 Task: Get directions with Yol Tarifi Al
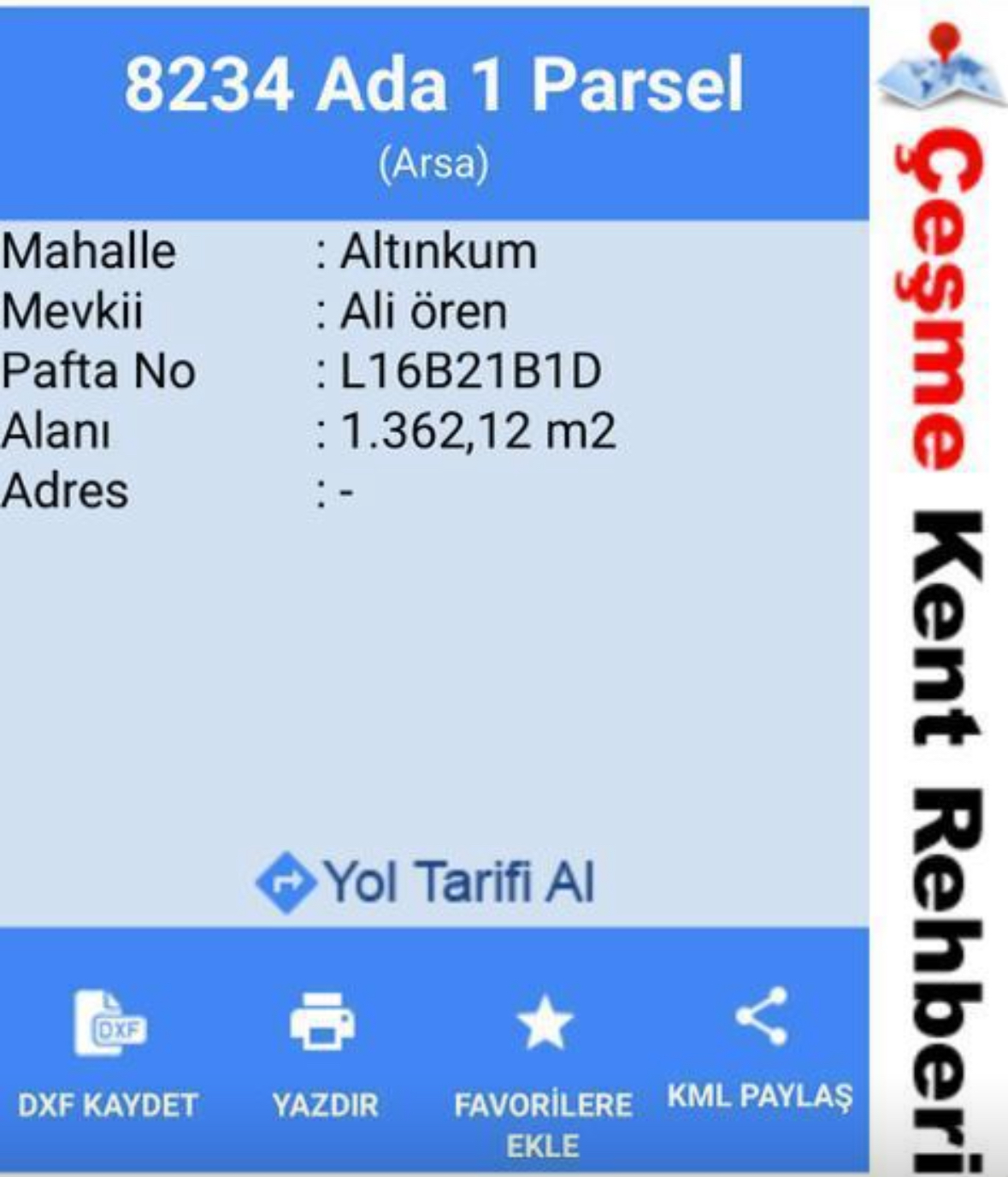click(x=426, y=883)
